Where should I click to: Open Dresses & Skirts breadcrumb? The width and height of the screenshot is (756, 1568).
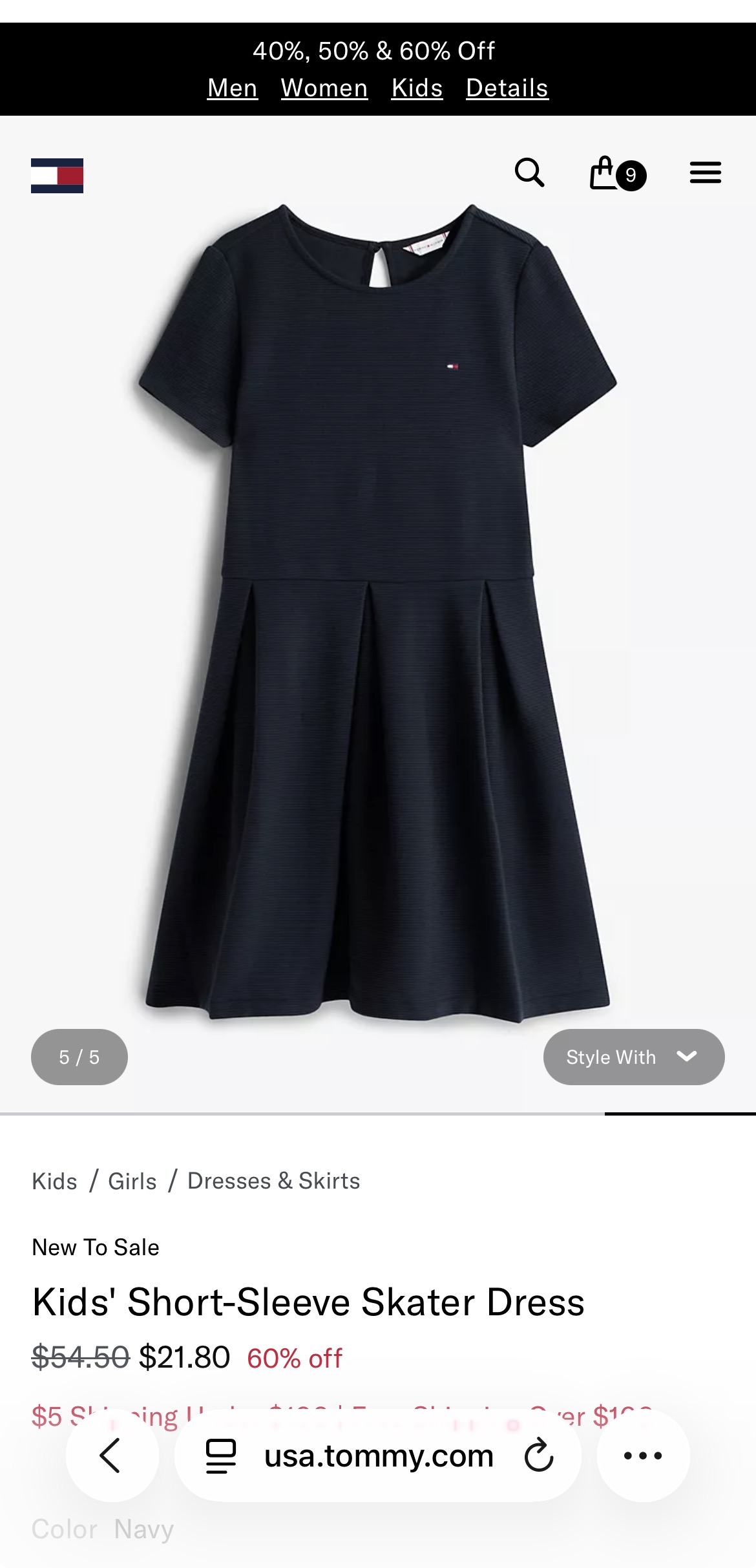click(273, 1181)
